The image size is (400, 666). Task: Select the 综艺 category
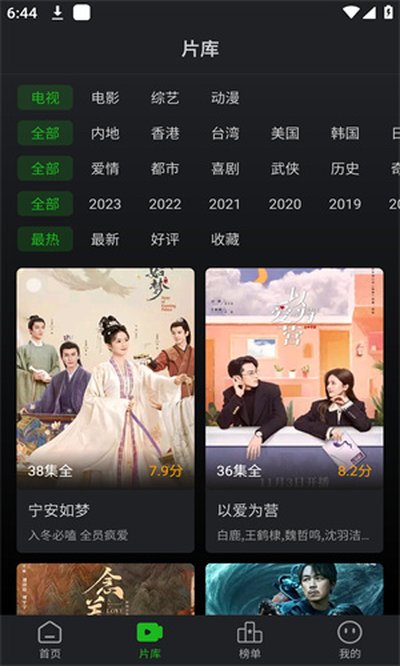click(165, 98)
